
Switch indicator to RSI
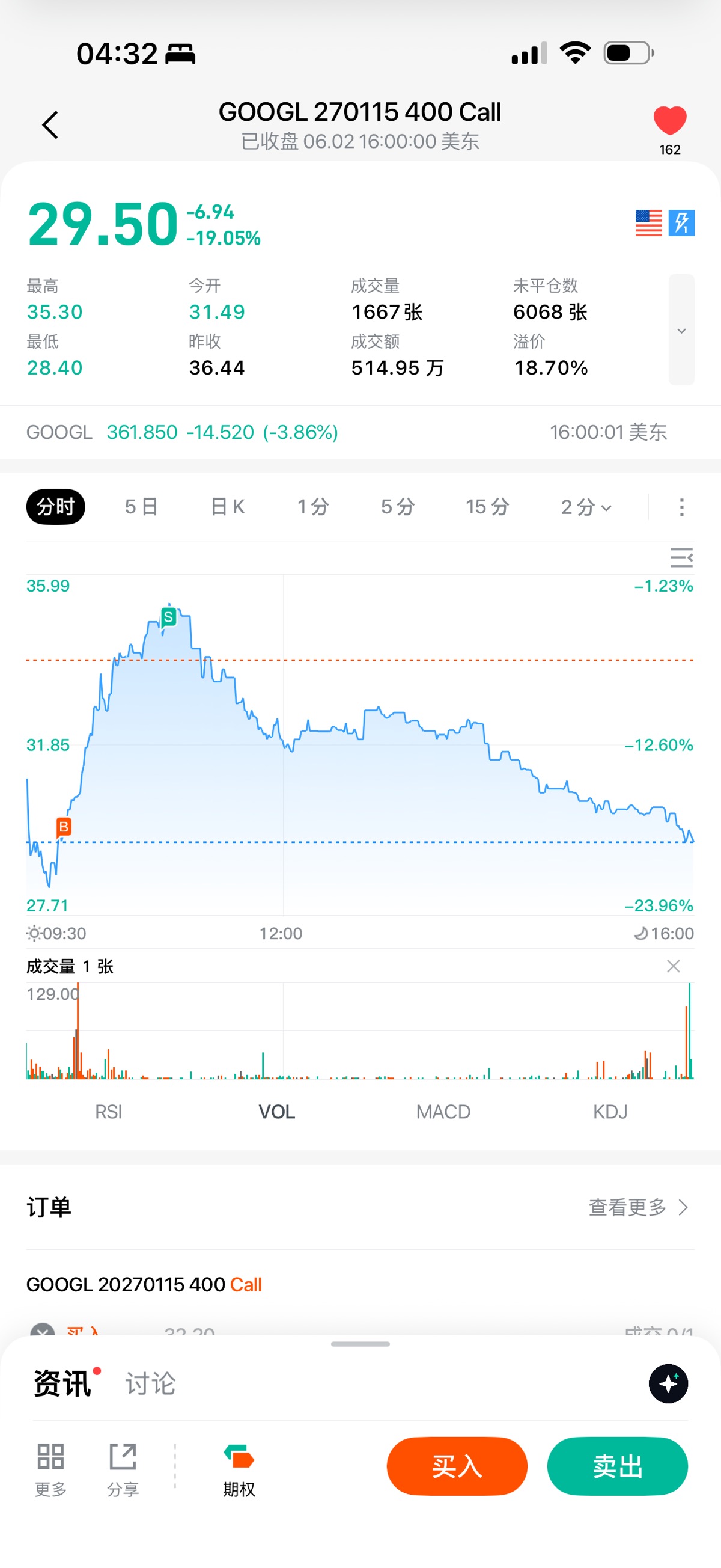(108, 1112)
